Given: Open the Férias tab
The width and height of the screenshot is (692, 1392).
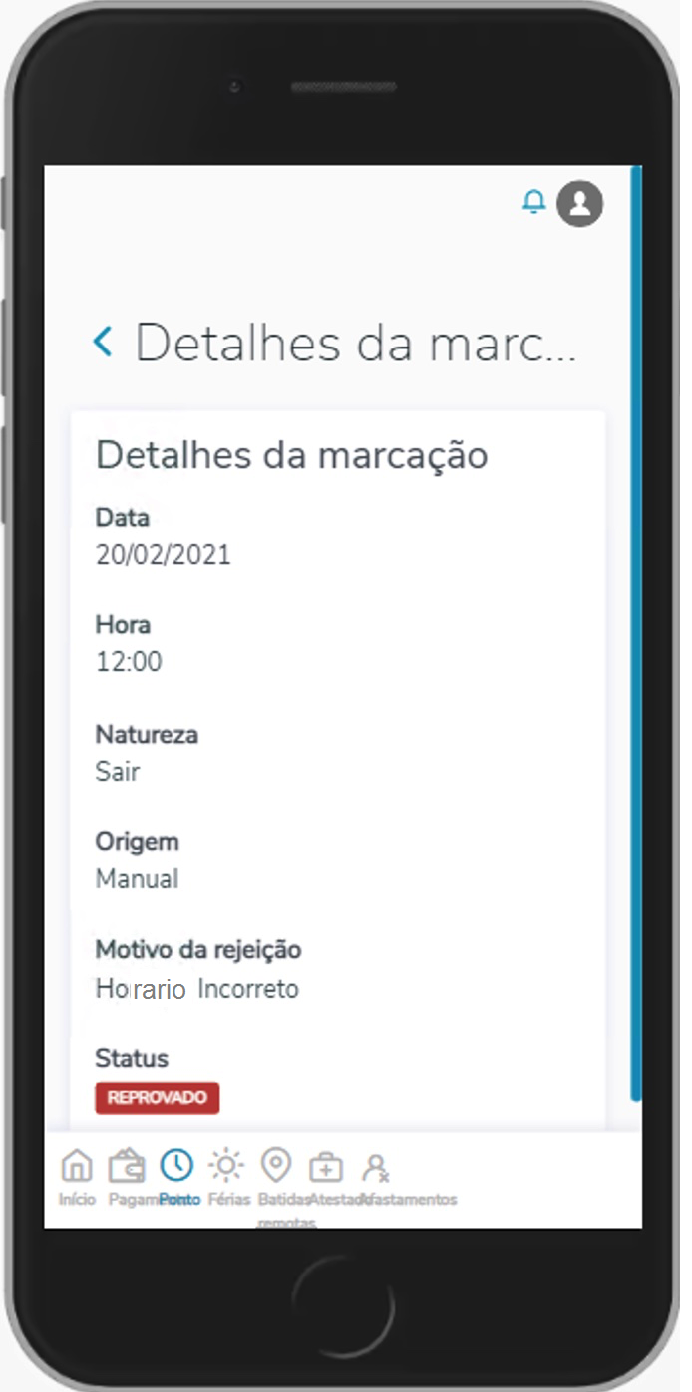Looking at the screenshot, I should point(227,1176).
